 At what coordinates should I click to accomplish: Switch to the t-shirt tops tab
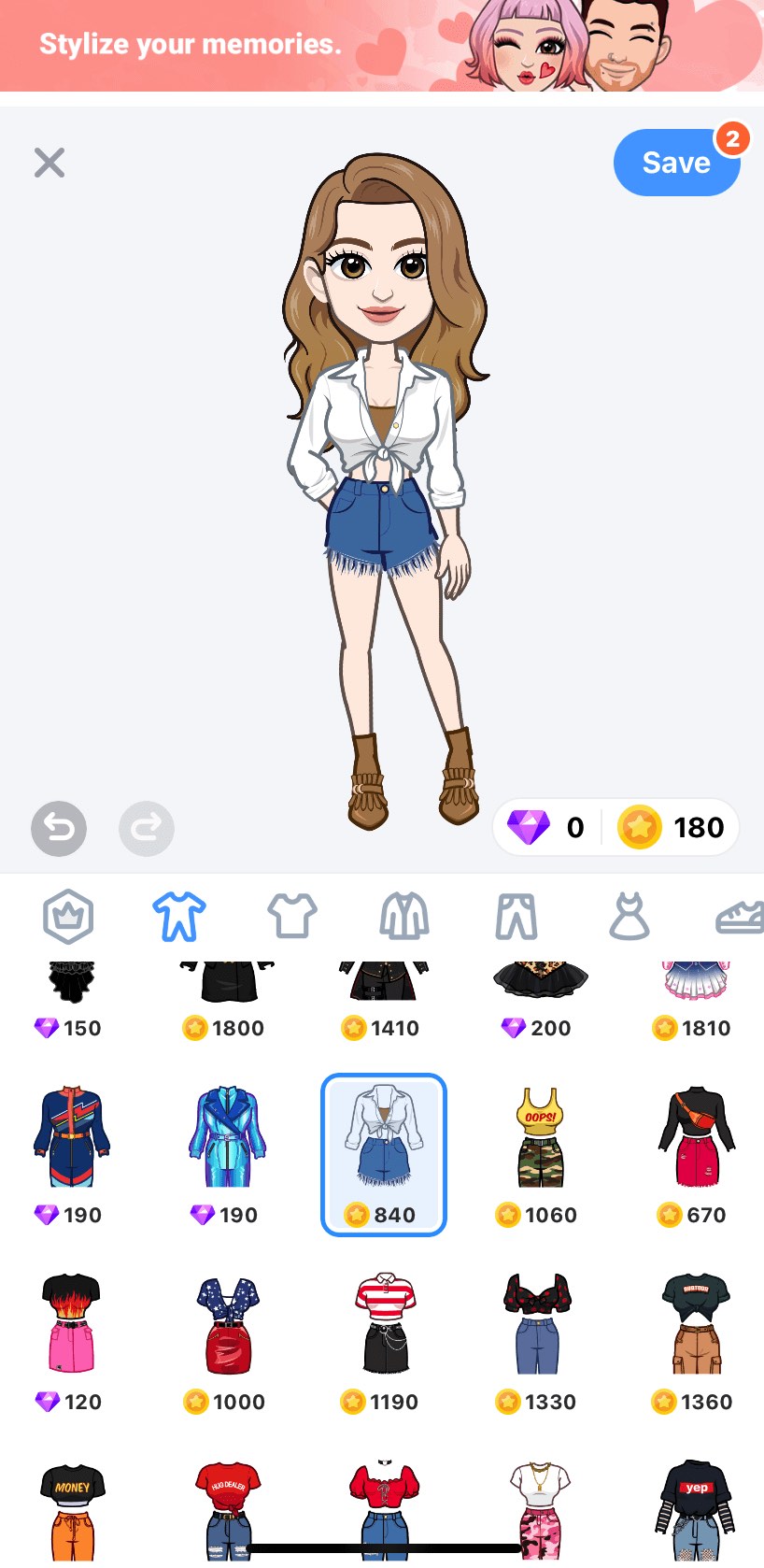click(292, 916)
